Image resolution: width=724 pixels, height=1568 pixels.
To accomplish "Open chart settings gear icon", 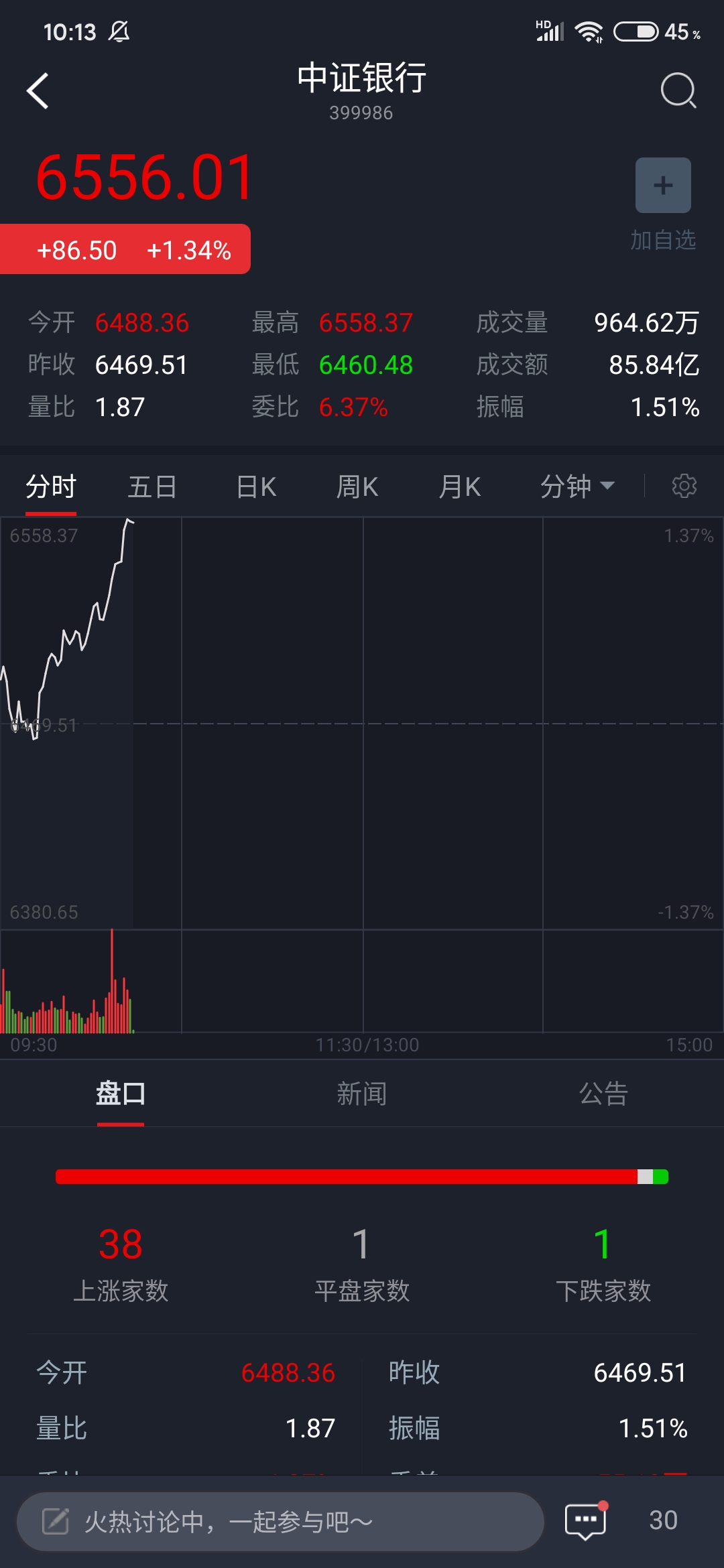I will tap(684, 486).
